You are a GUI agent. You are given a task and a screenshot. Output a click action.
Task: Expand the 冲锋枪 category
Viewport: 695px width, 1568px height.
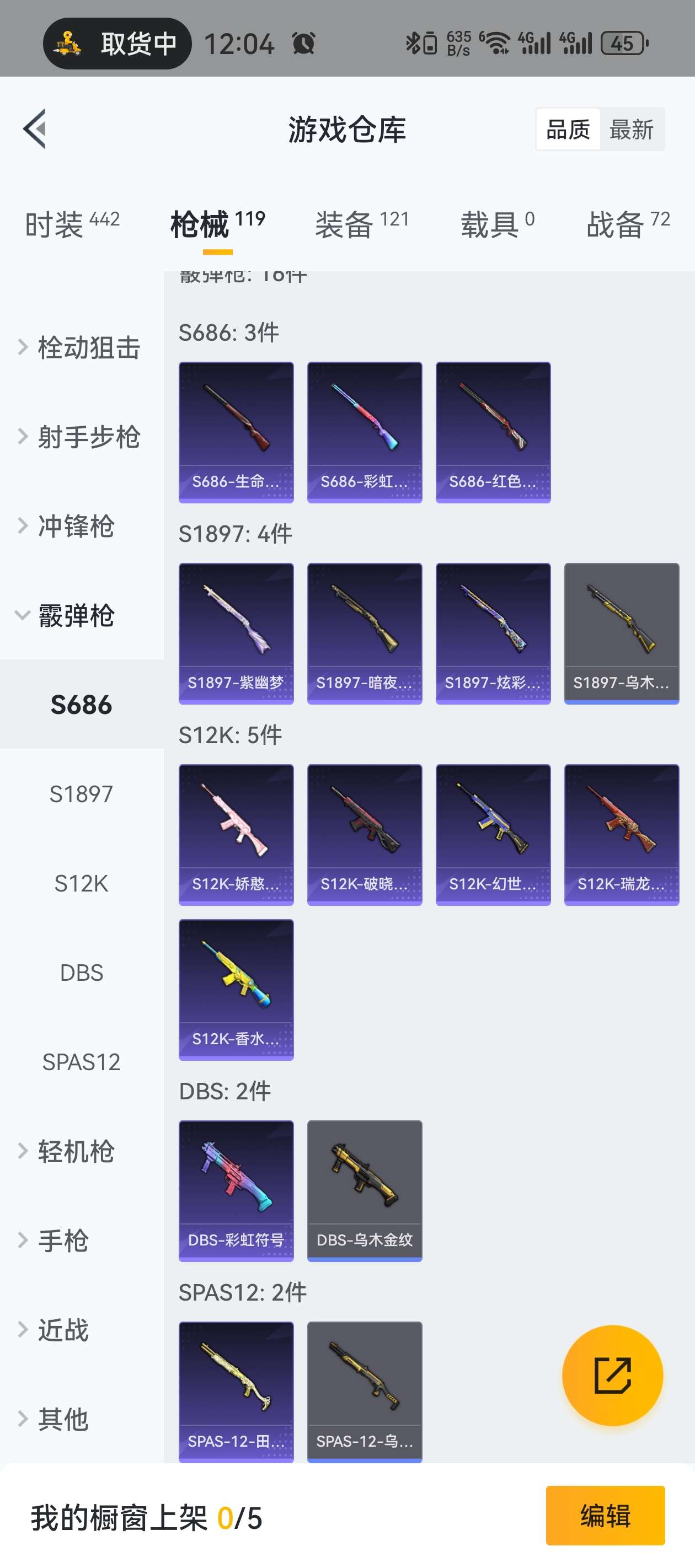coord(76,526)
